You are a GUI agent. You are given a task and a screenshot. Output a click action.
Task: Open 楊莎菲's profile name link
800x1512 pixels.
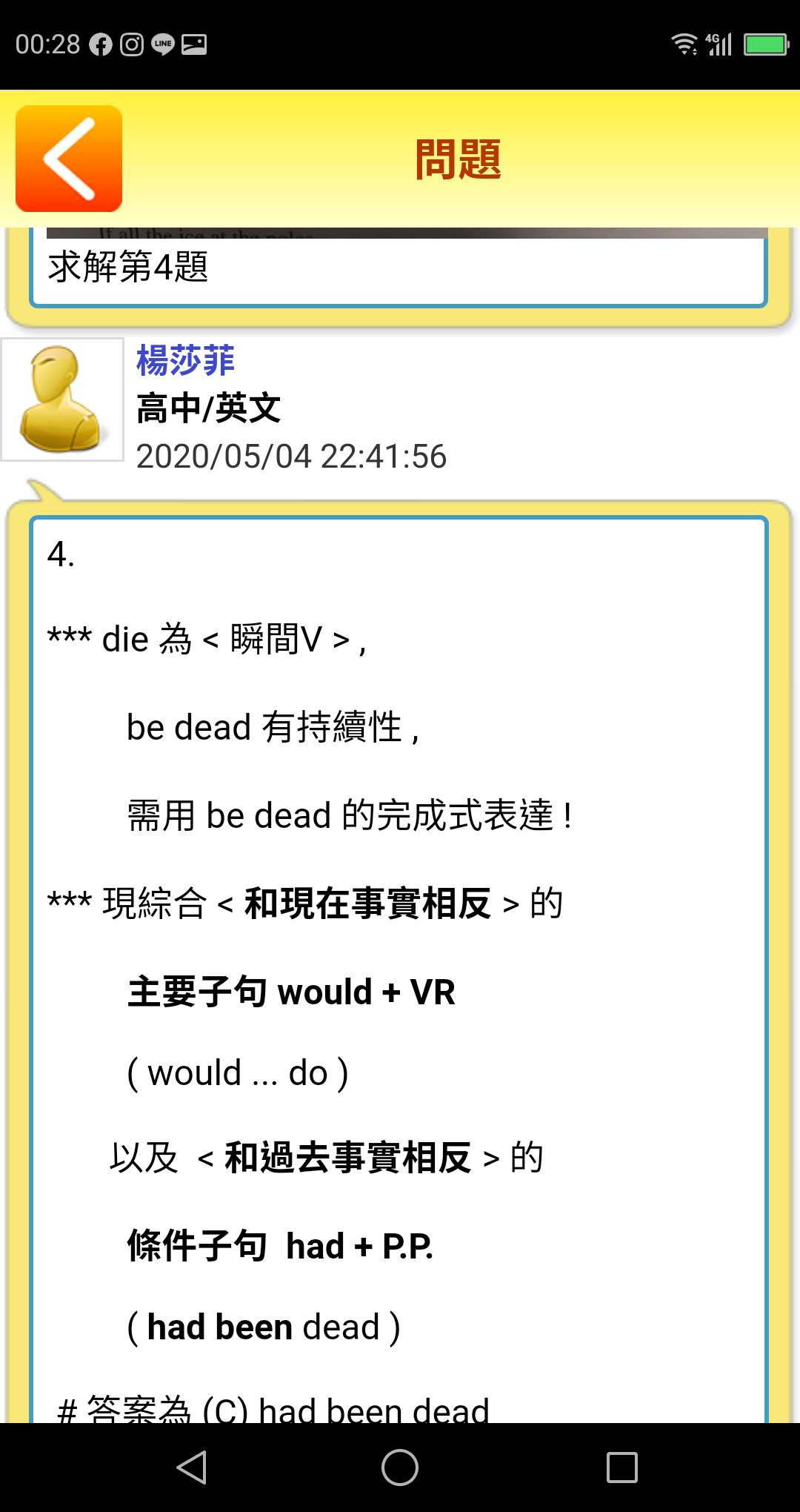[185, 361]
